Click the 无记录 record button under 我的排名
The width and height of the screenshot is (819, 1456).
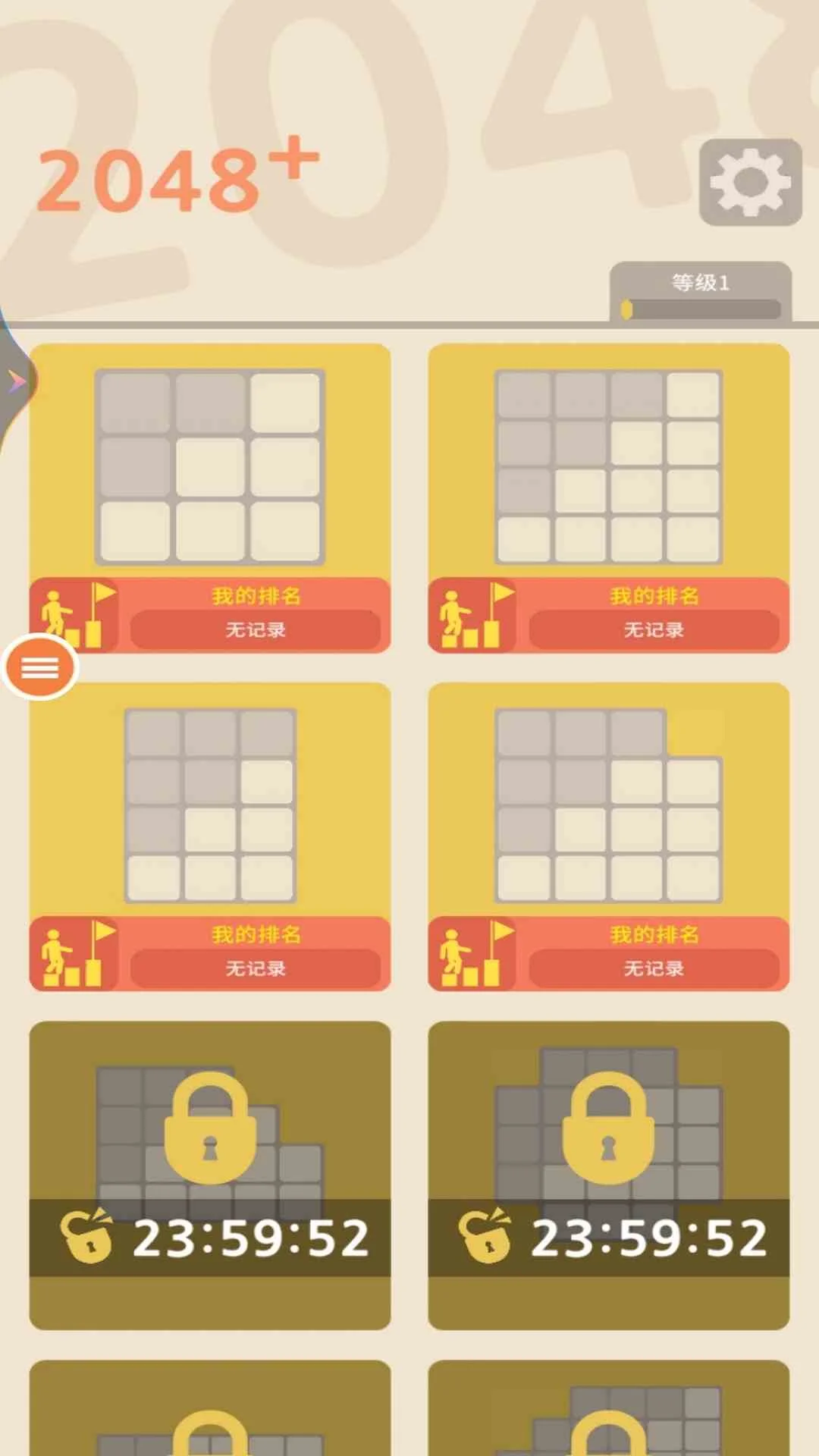pyautogui.click(x=257, y=629)
